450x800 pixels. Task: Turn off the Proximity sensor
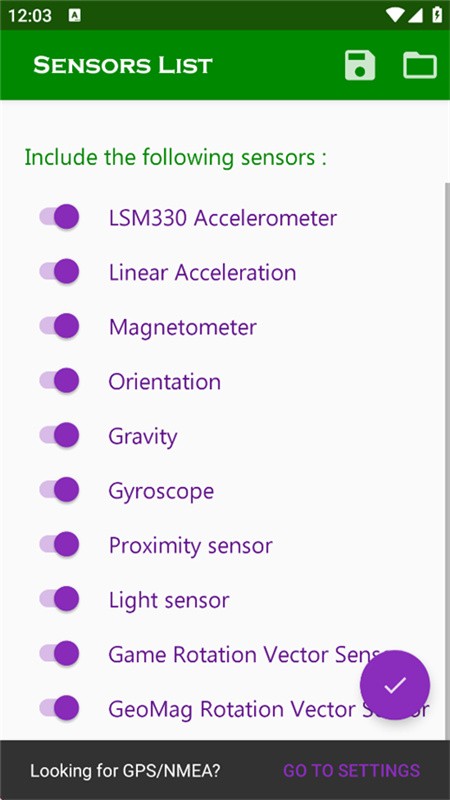point(60,544)
